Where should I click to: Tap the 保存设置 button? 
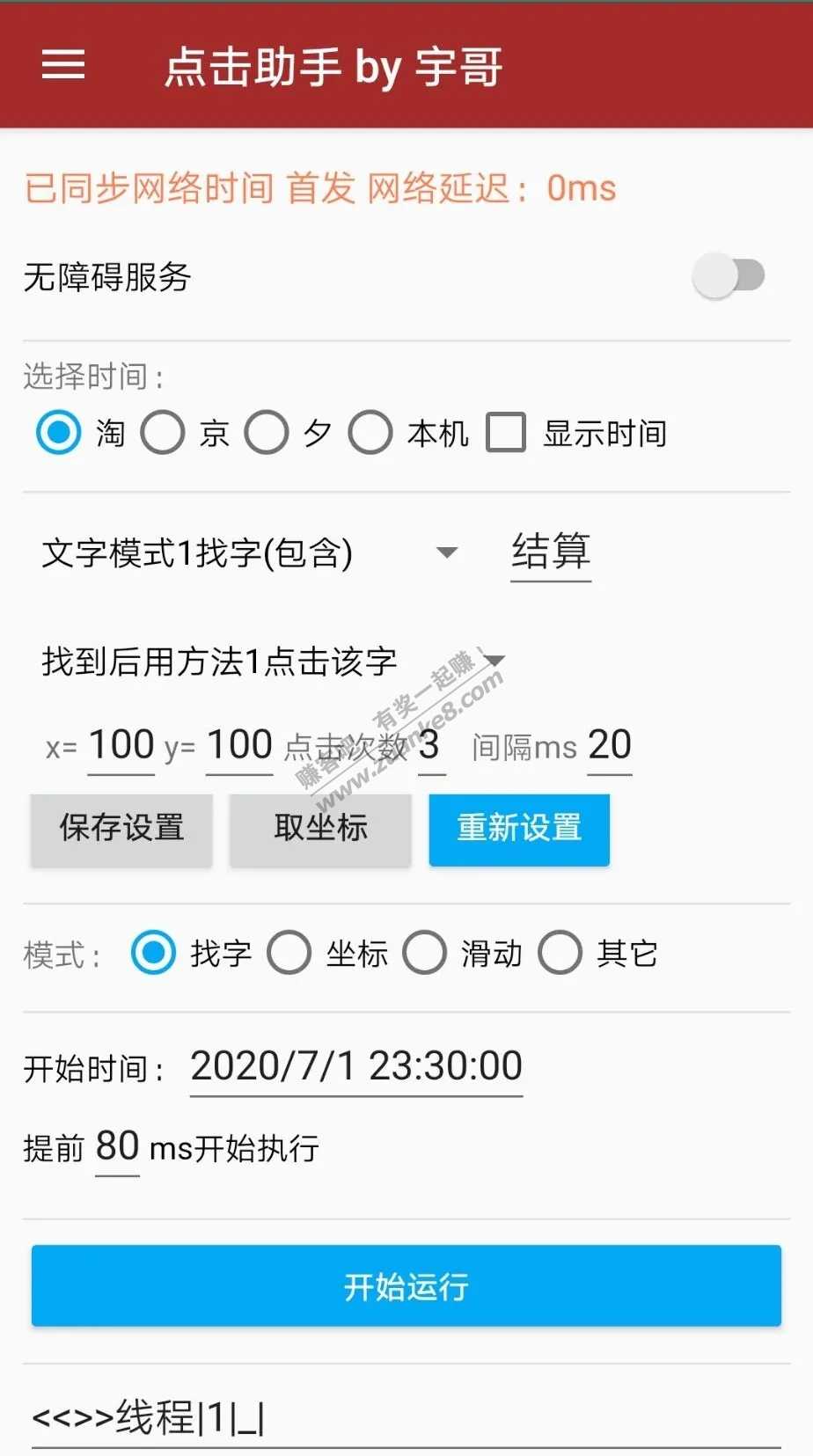pyautogui.click(x=121, y=829)
